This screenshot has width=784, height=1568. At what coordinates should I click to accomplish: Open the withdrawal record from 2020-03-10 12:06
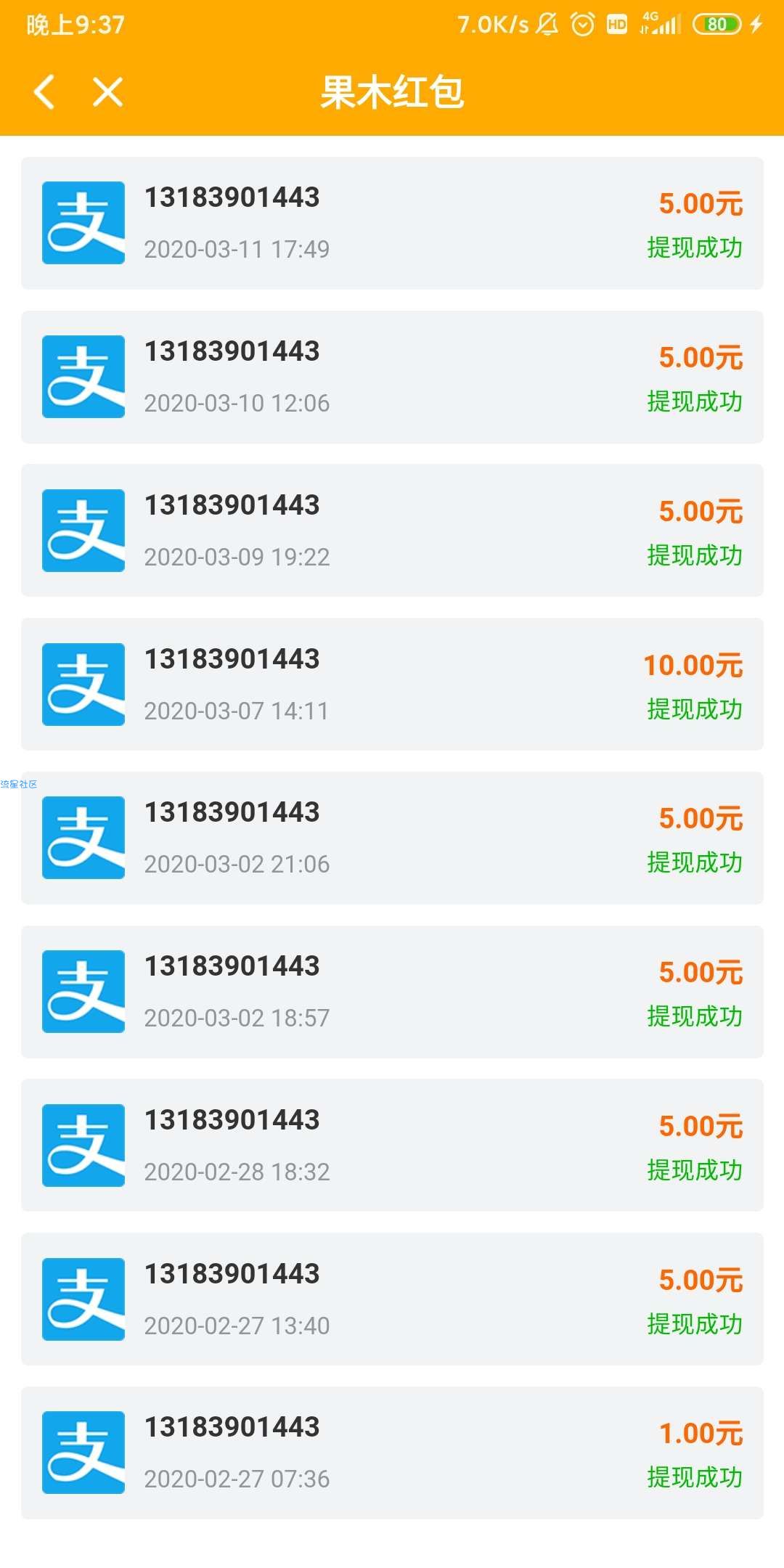coord(392,377)
